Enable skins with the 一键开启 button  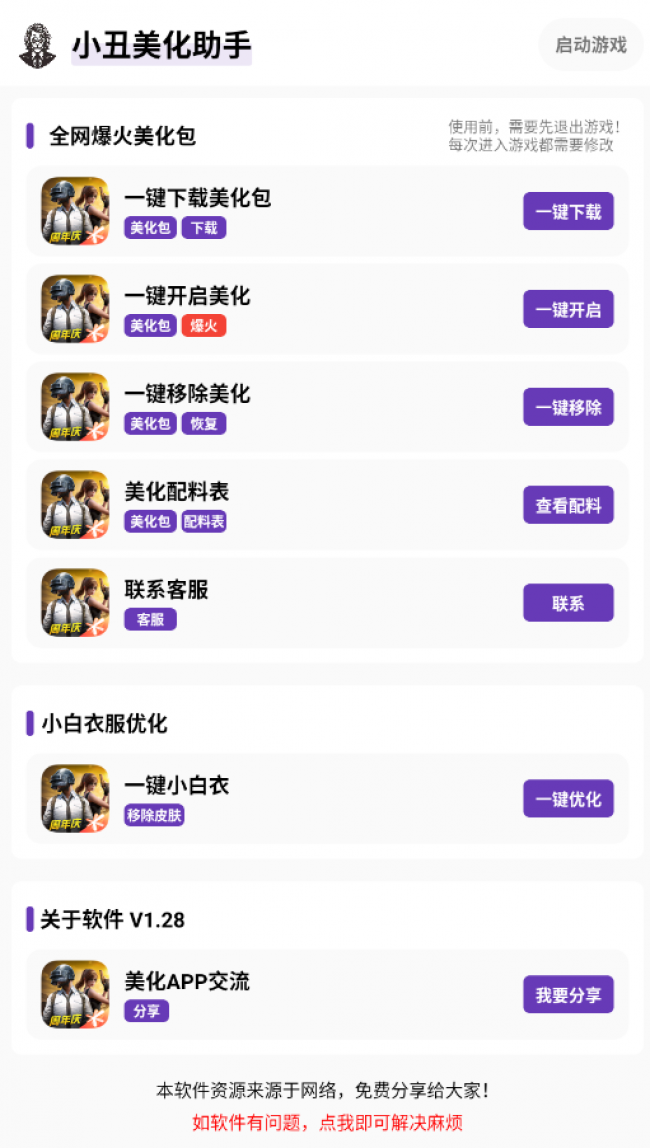(x=568, y=310)
